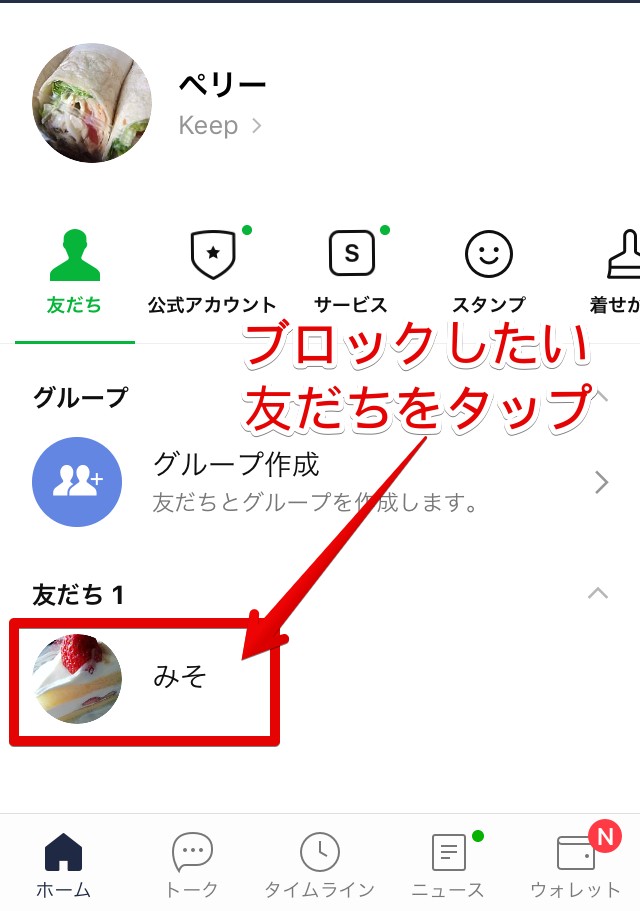Open ペリー's profile picture

click(92, 103)
